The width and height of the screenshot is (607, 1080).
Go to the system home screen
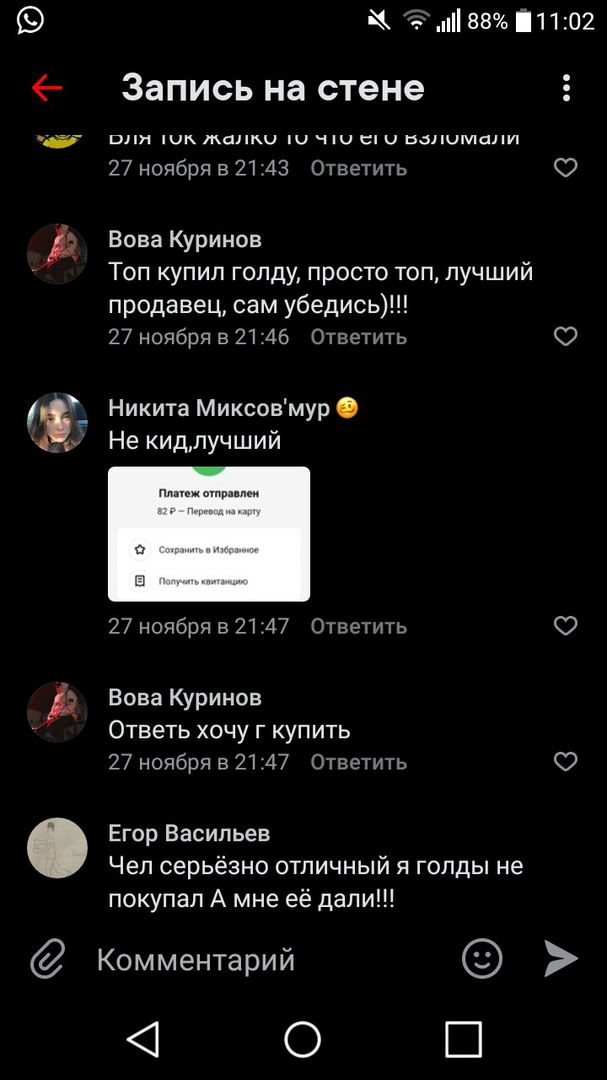[x=303, y=1039]
